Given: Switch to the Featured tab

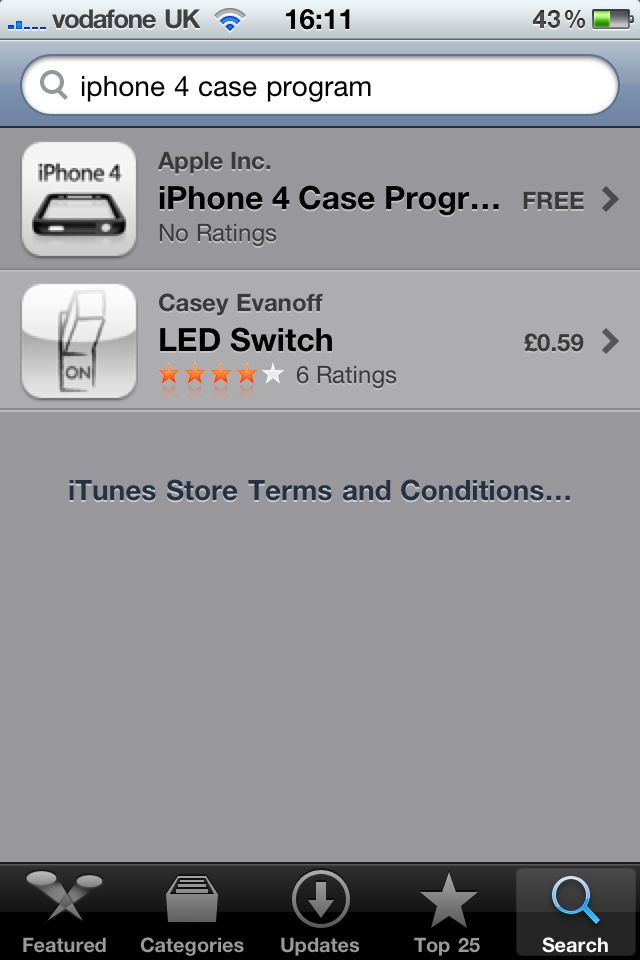Looking at the screenshot, I should click(64, 912).
